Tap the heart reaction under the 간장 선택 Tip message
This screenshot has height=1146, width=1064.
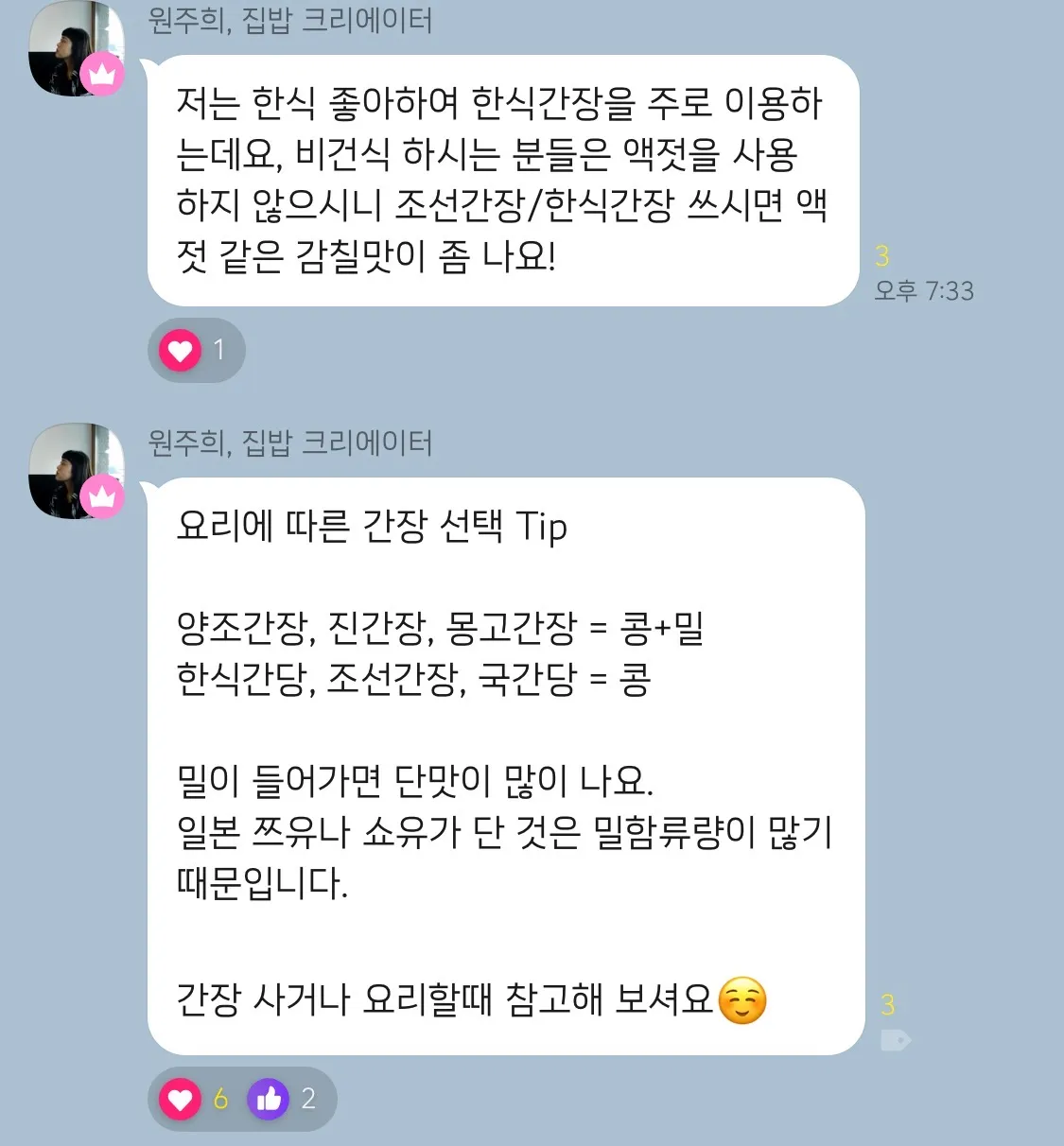coord(181,1099)
